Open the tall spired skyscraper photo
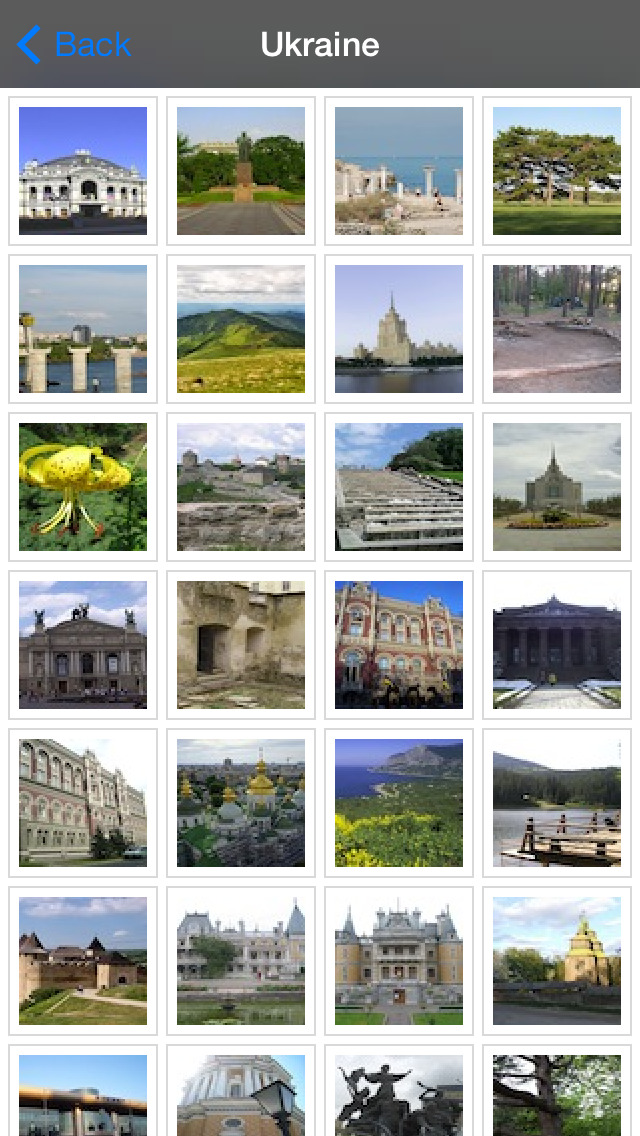 pyautogui.click(x=399, y=329)
